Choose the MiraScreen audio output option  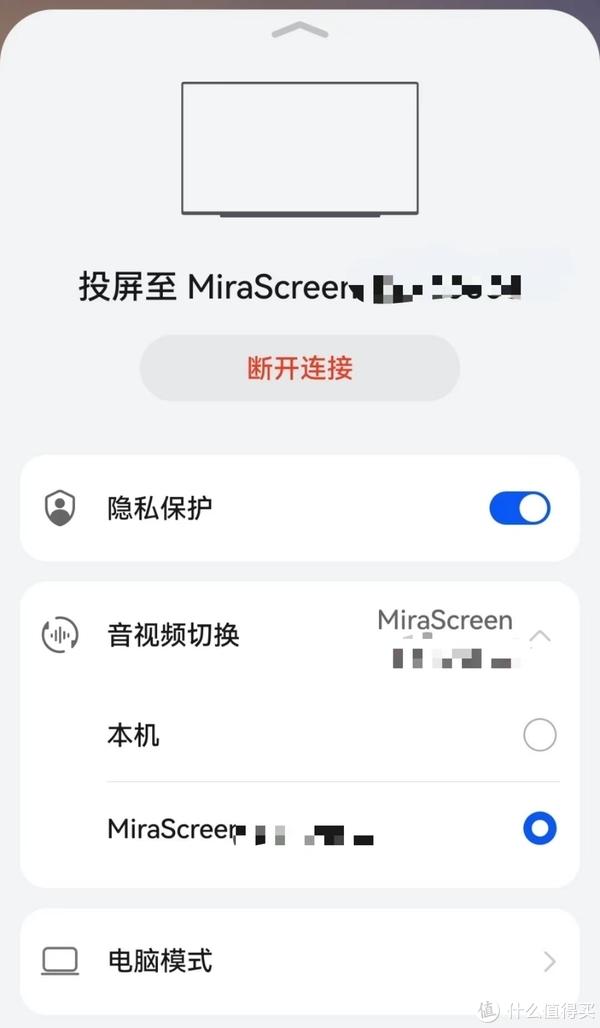[539, 829]
